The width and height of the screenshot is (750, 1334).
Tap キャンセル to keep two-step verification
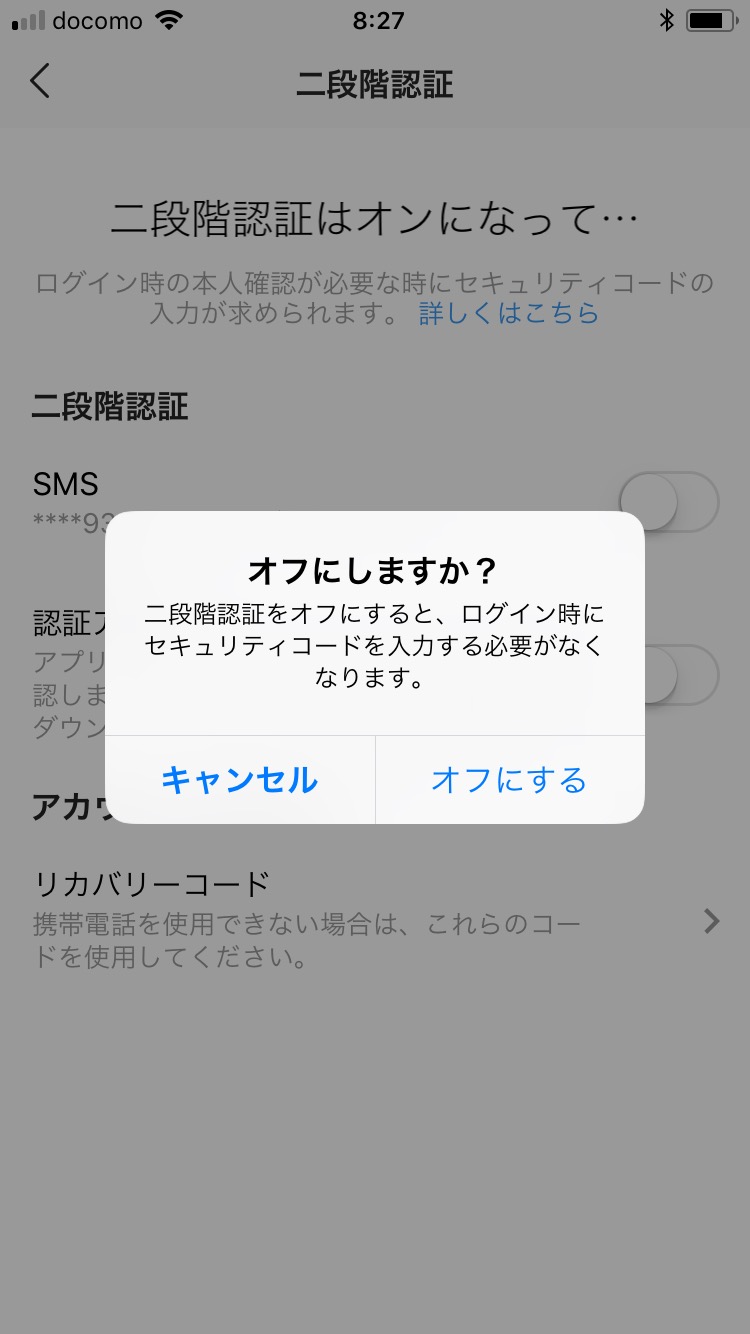pyautogui.click(x=240, y=780)
